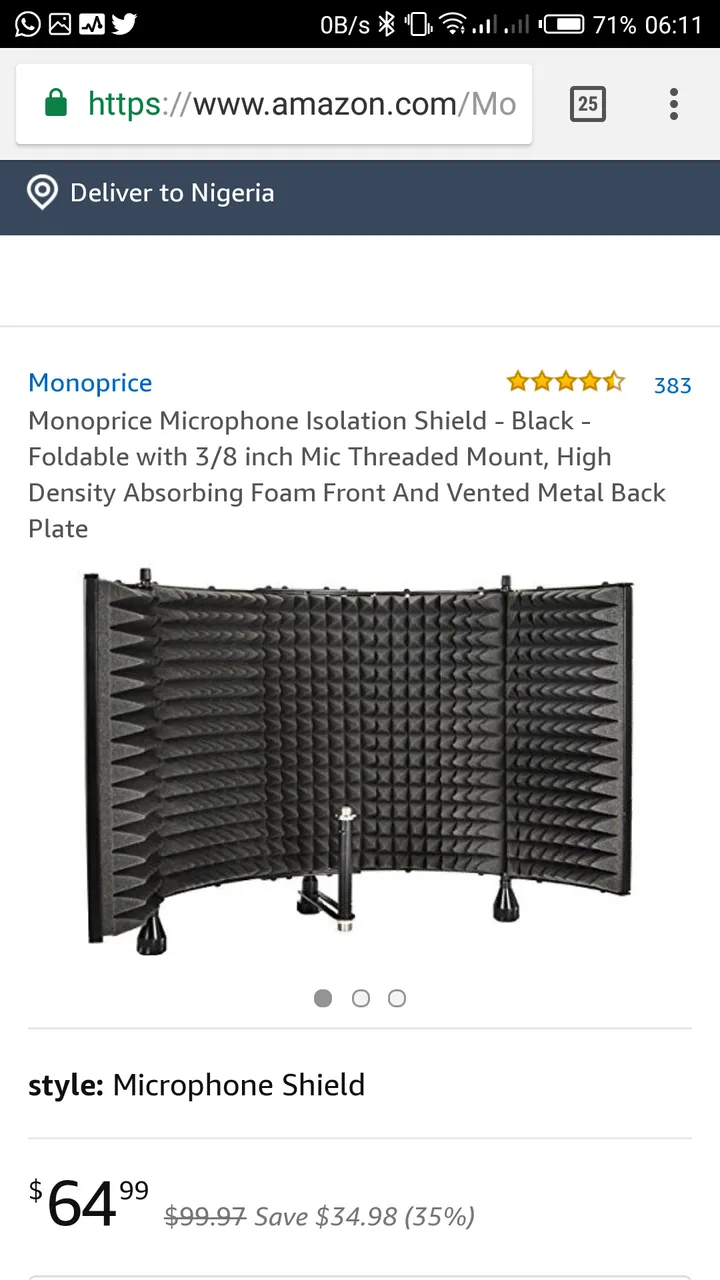Open the browser tab switcher showing 25

click(x=588, y=104)
